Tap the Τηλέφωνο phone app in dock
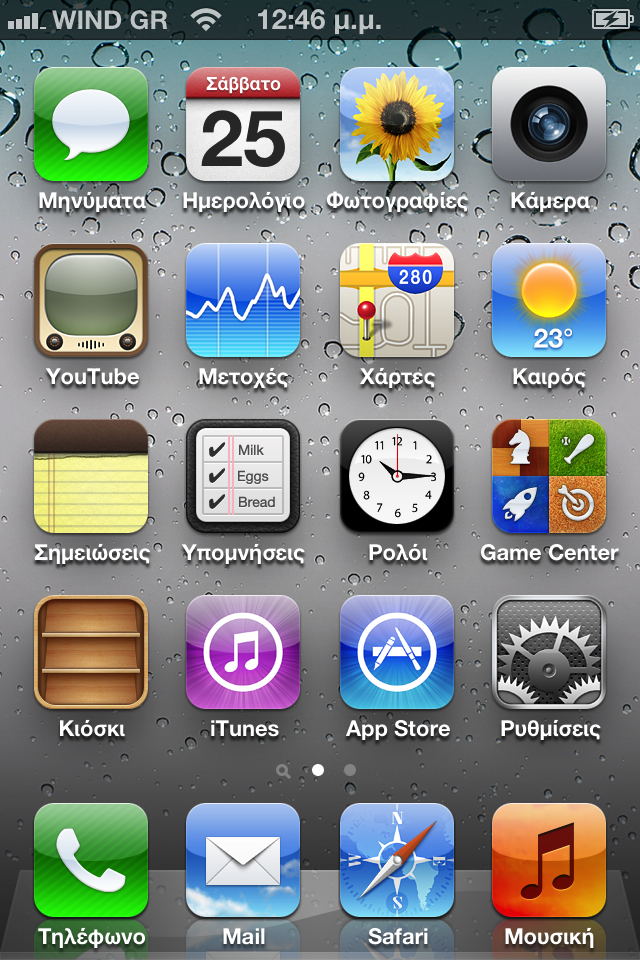 tap(91, 861)
